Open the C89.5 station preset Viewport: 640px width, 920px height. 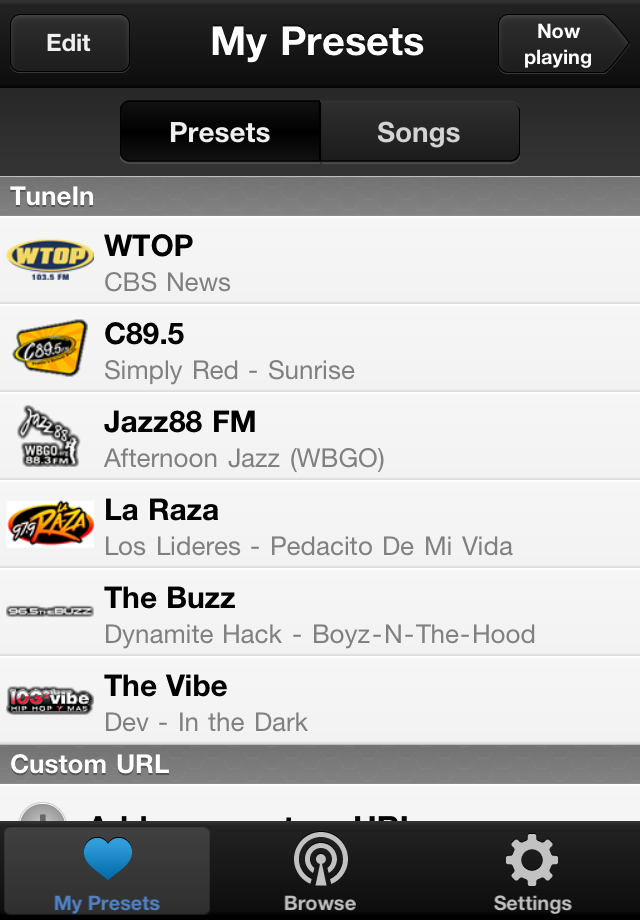320,348
